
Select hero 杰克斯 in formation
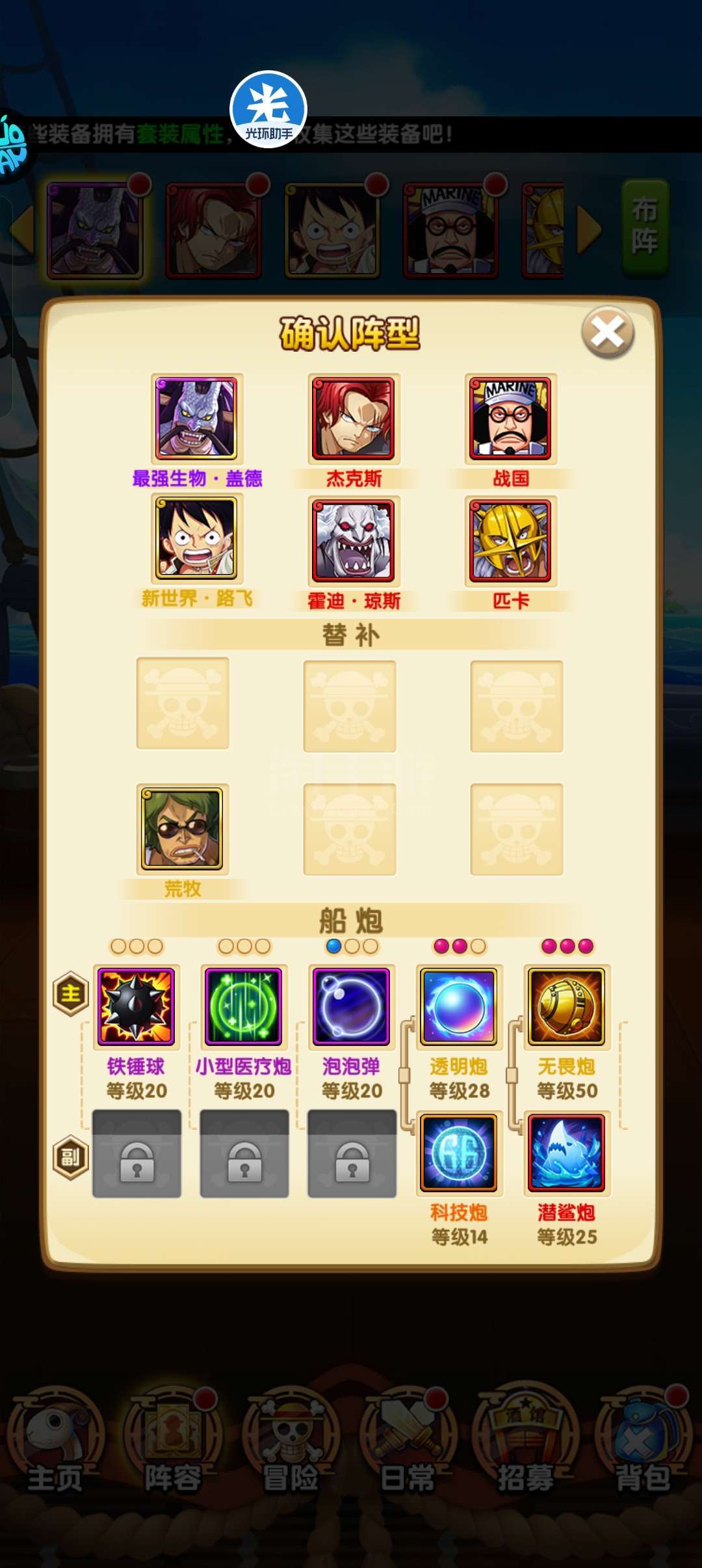click(x=354, y=419)
